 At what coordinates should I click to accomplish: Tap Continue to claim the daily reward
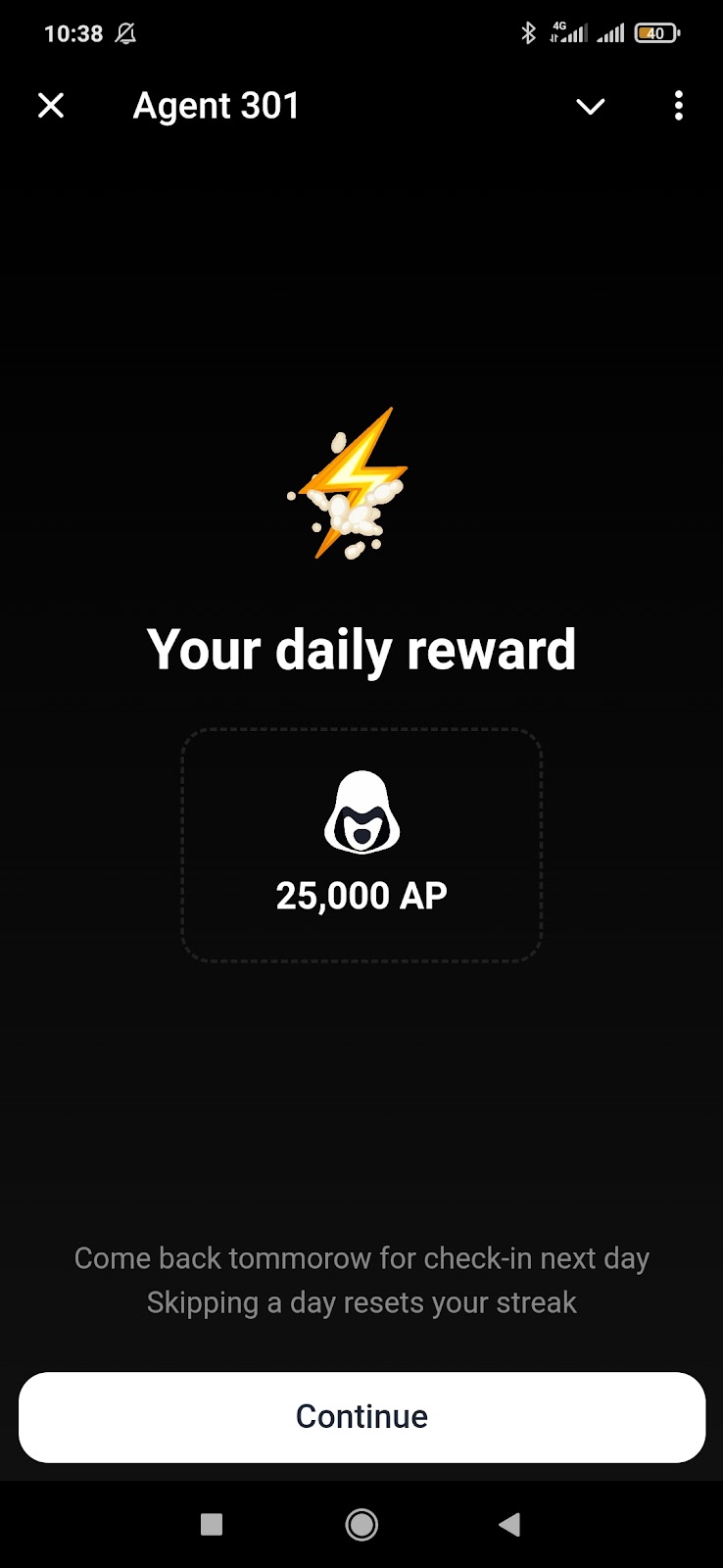[x=361, y=1416]
